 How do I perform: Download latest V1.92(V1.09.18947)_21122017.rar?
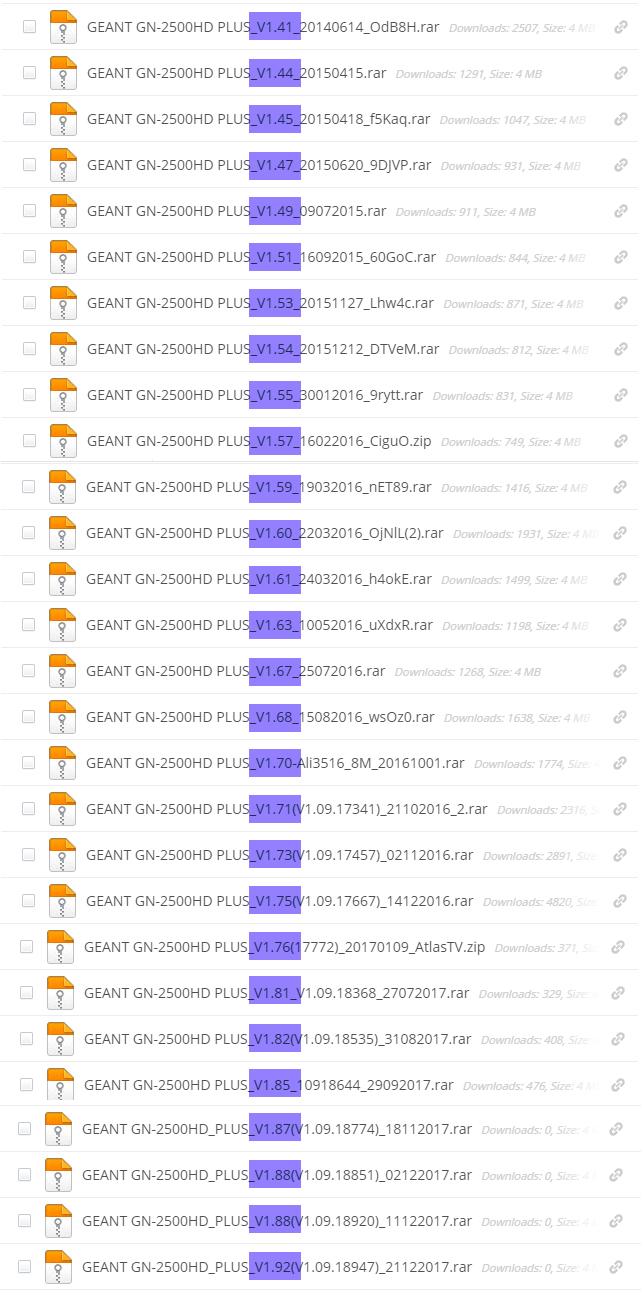click(276, 1267)
